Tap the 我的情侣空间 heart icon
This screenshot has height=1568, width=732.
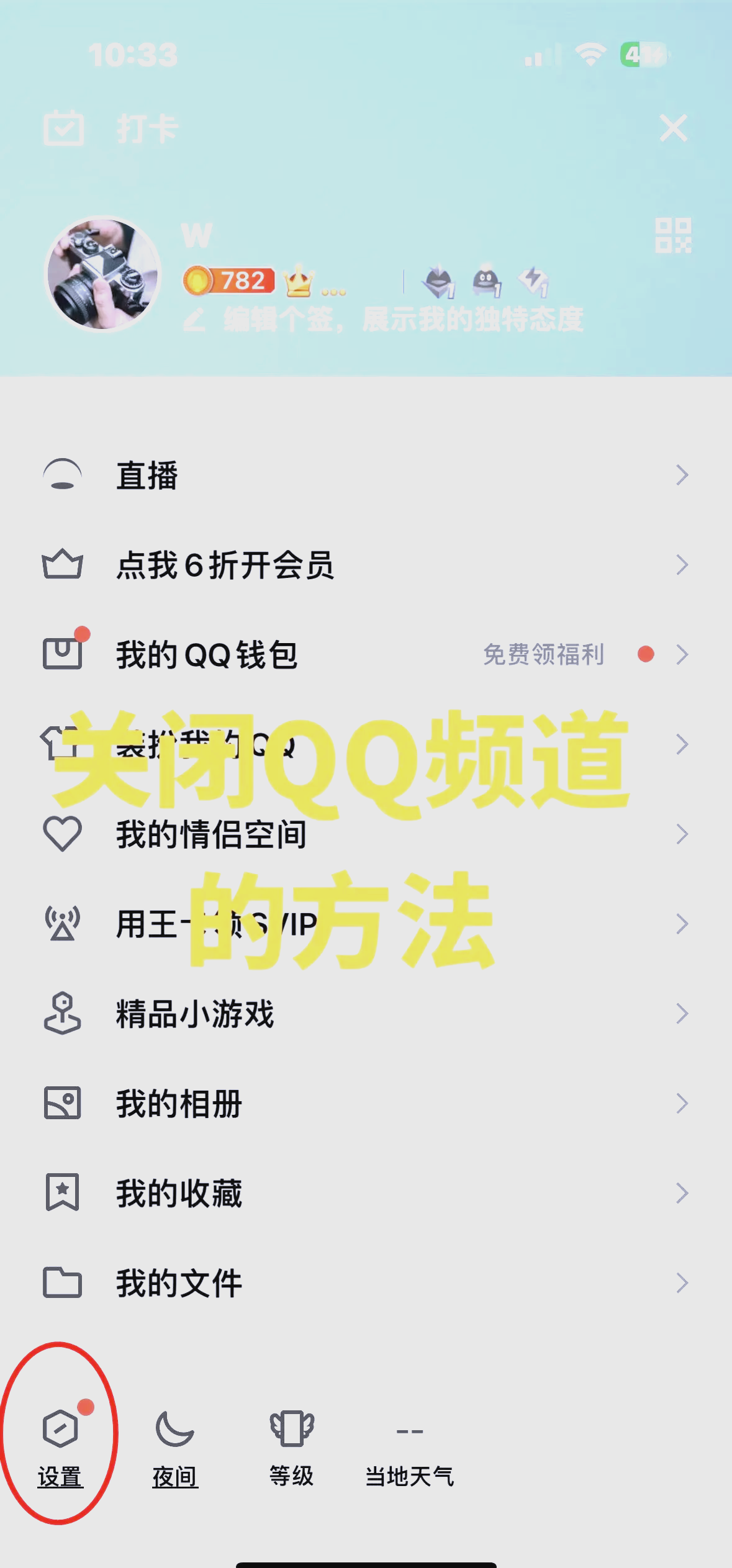(x=61, y=834)
